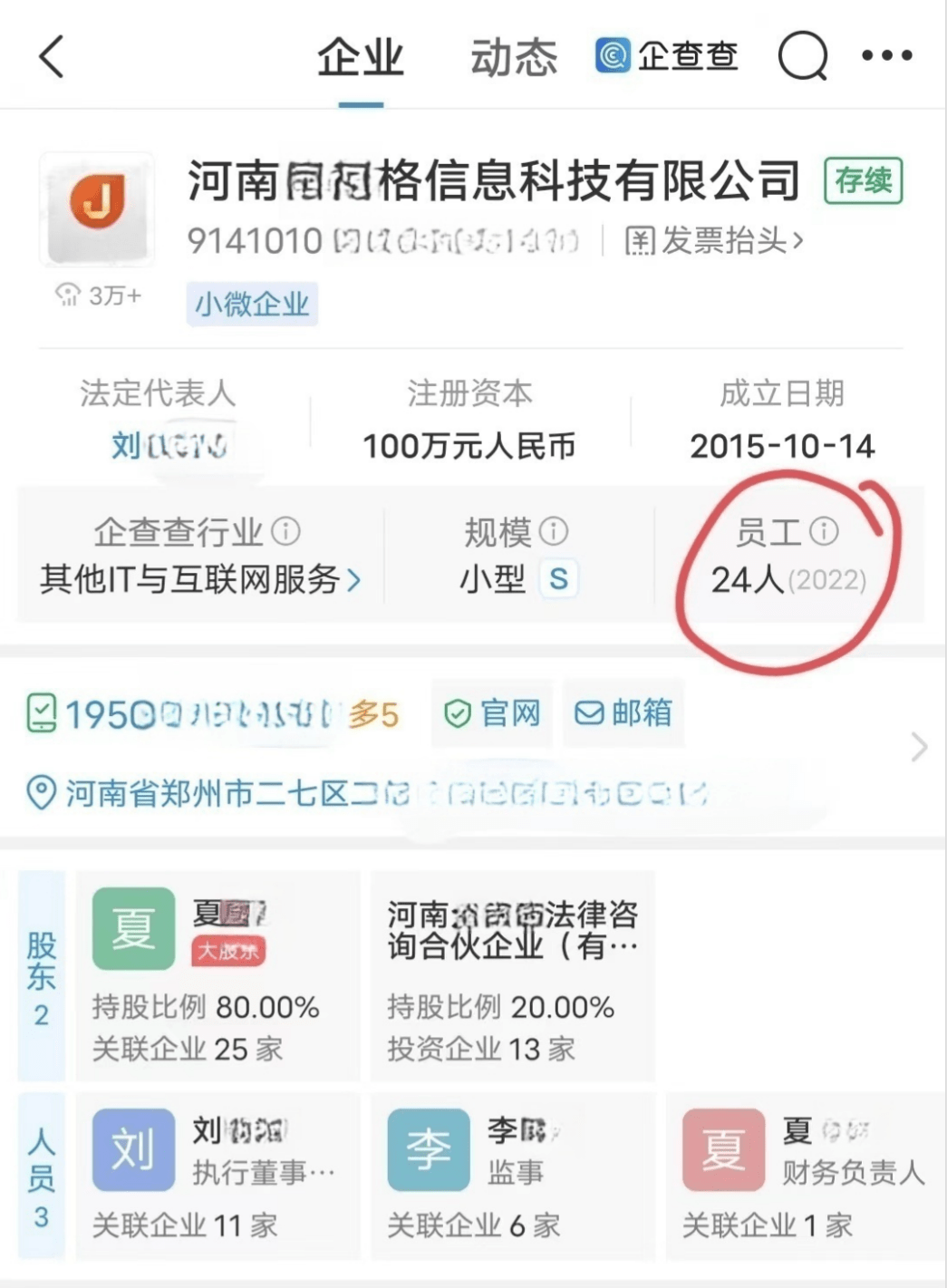
Task: Open 其他IT与互联网服务 industry link
Action: [199, 579]
